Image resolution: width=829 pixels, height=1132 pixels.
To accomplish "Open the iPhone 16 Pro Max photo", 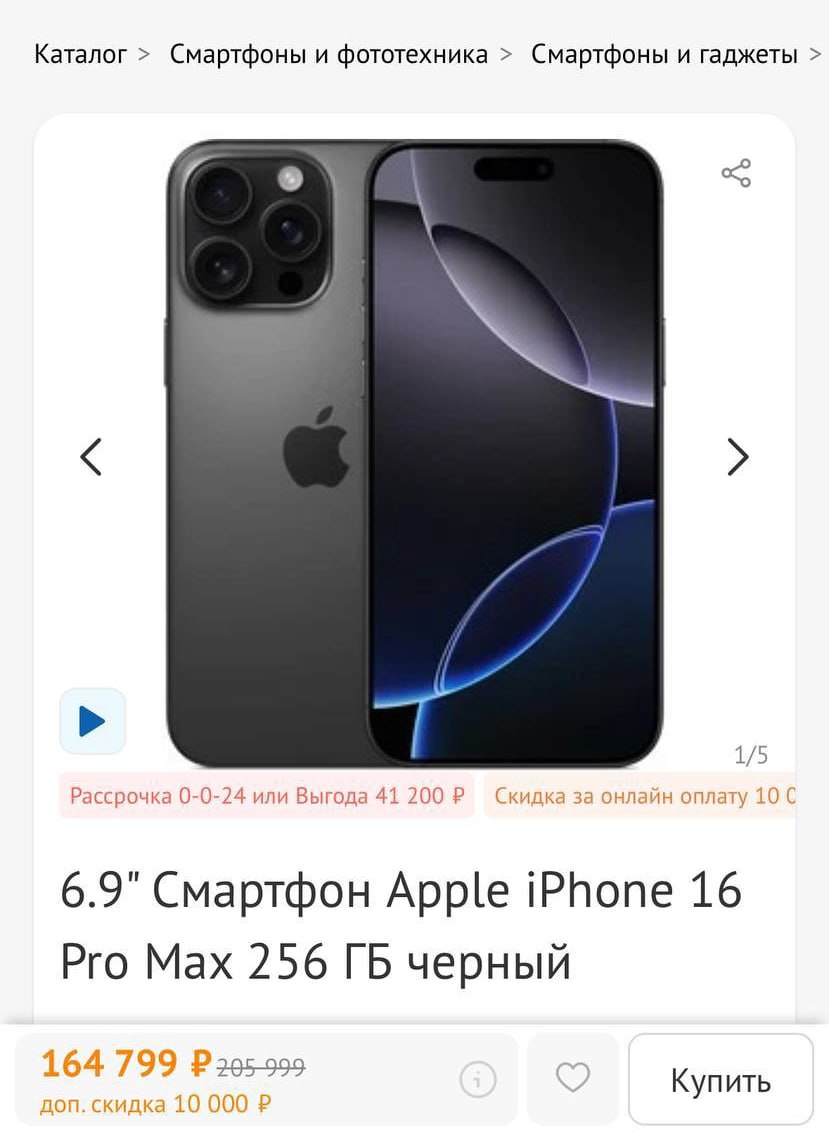I will [x=414, y=455].
